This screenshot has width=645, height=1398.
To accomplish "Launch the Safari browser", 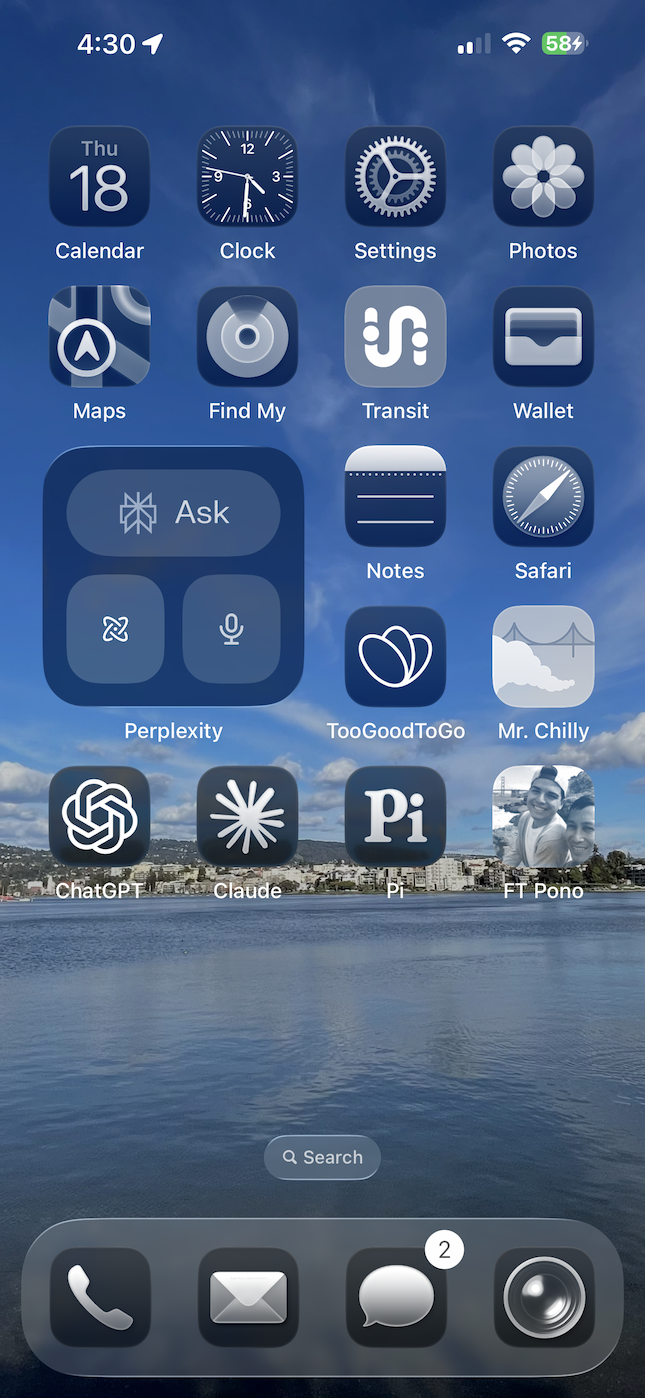I will (x=543, y=496).
